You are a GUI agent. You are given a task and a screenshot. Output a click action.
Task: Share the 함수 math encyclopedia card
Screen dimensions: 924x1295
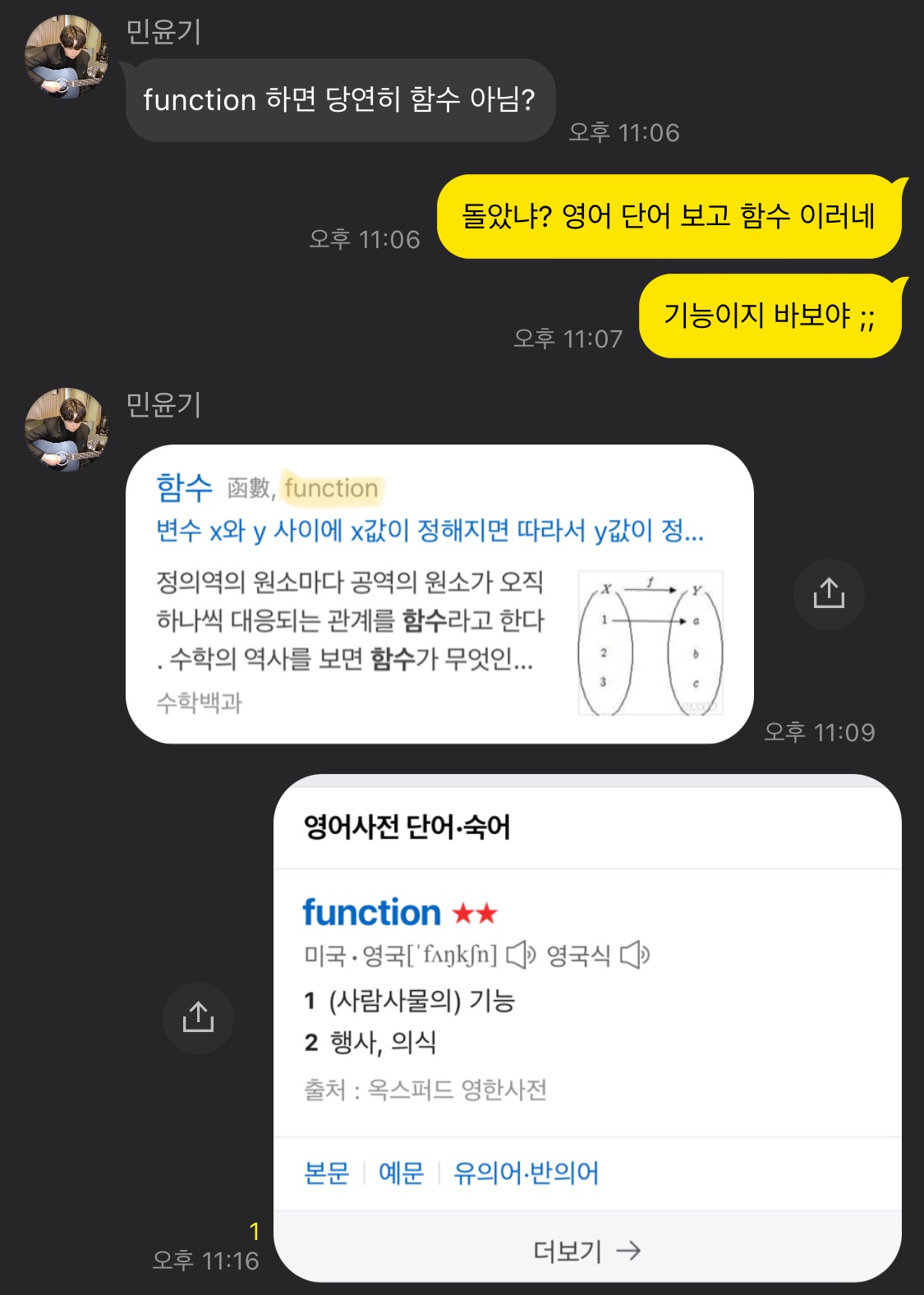point(829,593)
